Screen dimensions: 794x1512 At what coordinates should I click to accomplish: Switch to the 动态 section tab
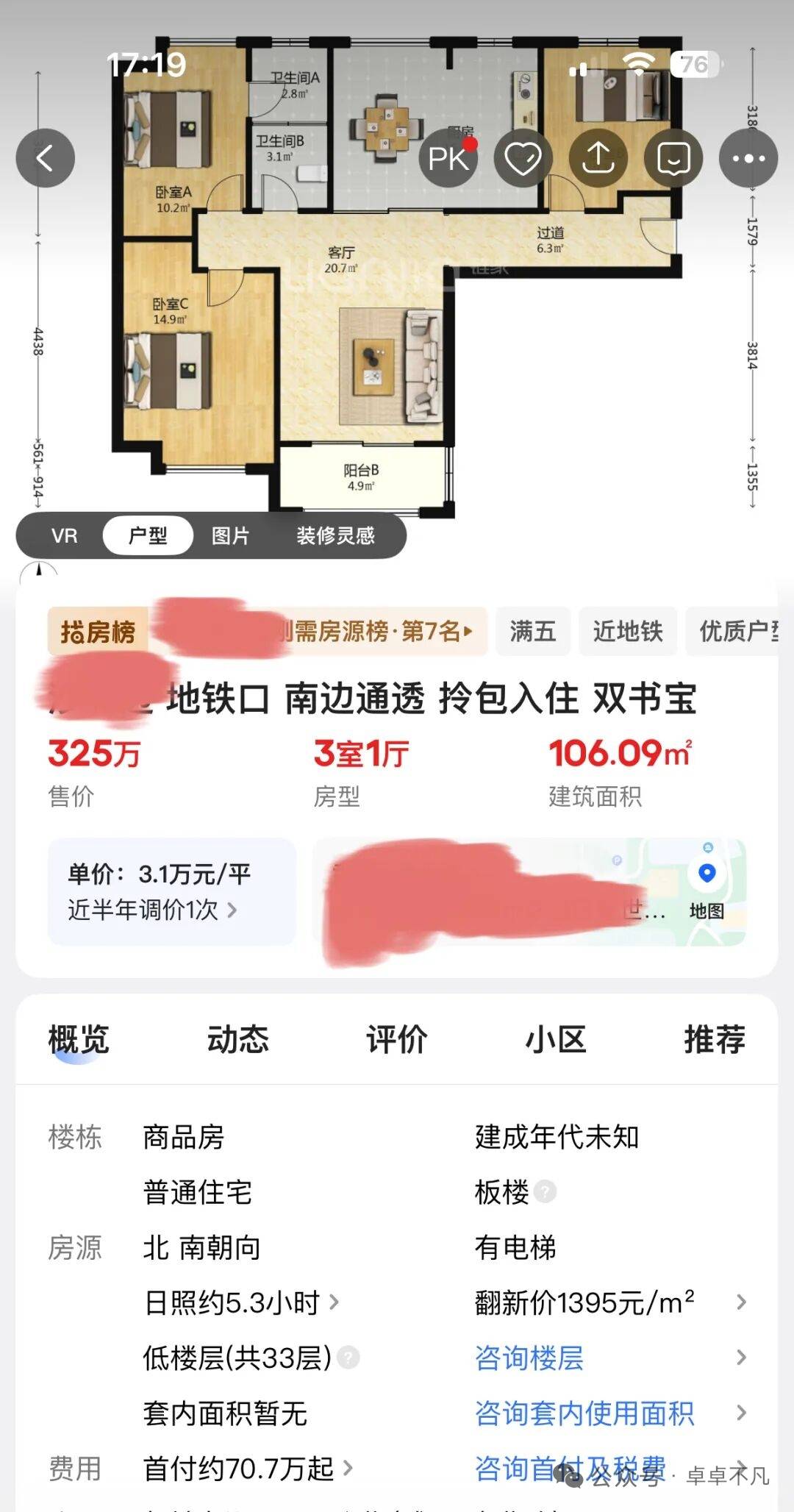237,1039
